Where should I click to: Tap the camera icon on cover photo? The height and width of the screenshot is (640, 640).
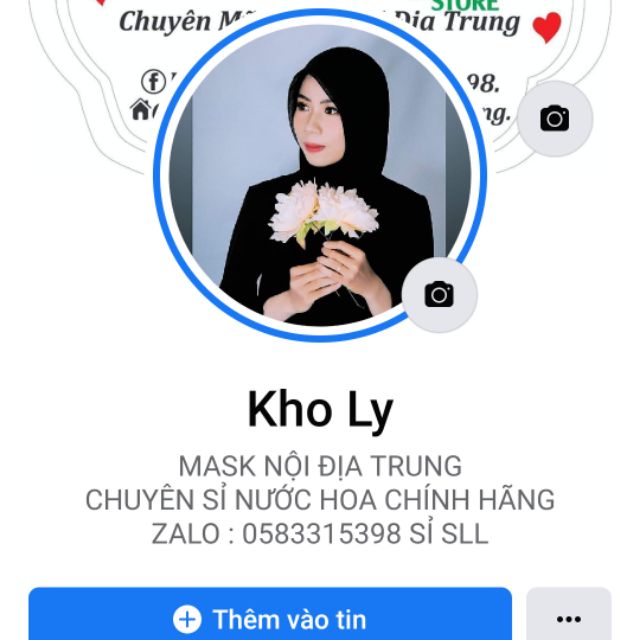(x=554, y=119)
